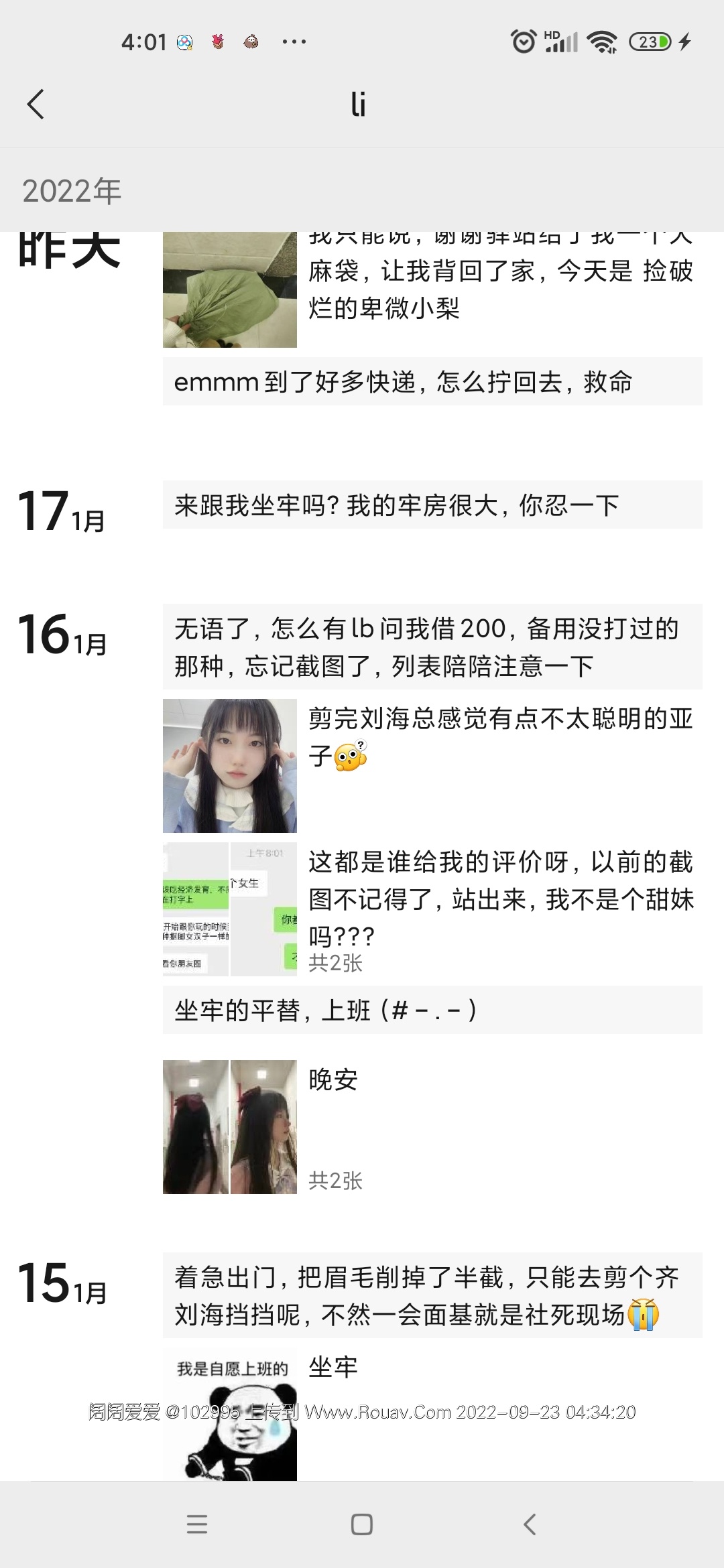724x1568 pixels.
Task: Go back using the top-left arrow
Action: [x=36, y=105]
